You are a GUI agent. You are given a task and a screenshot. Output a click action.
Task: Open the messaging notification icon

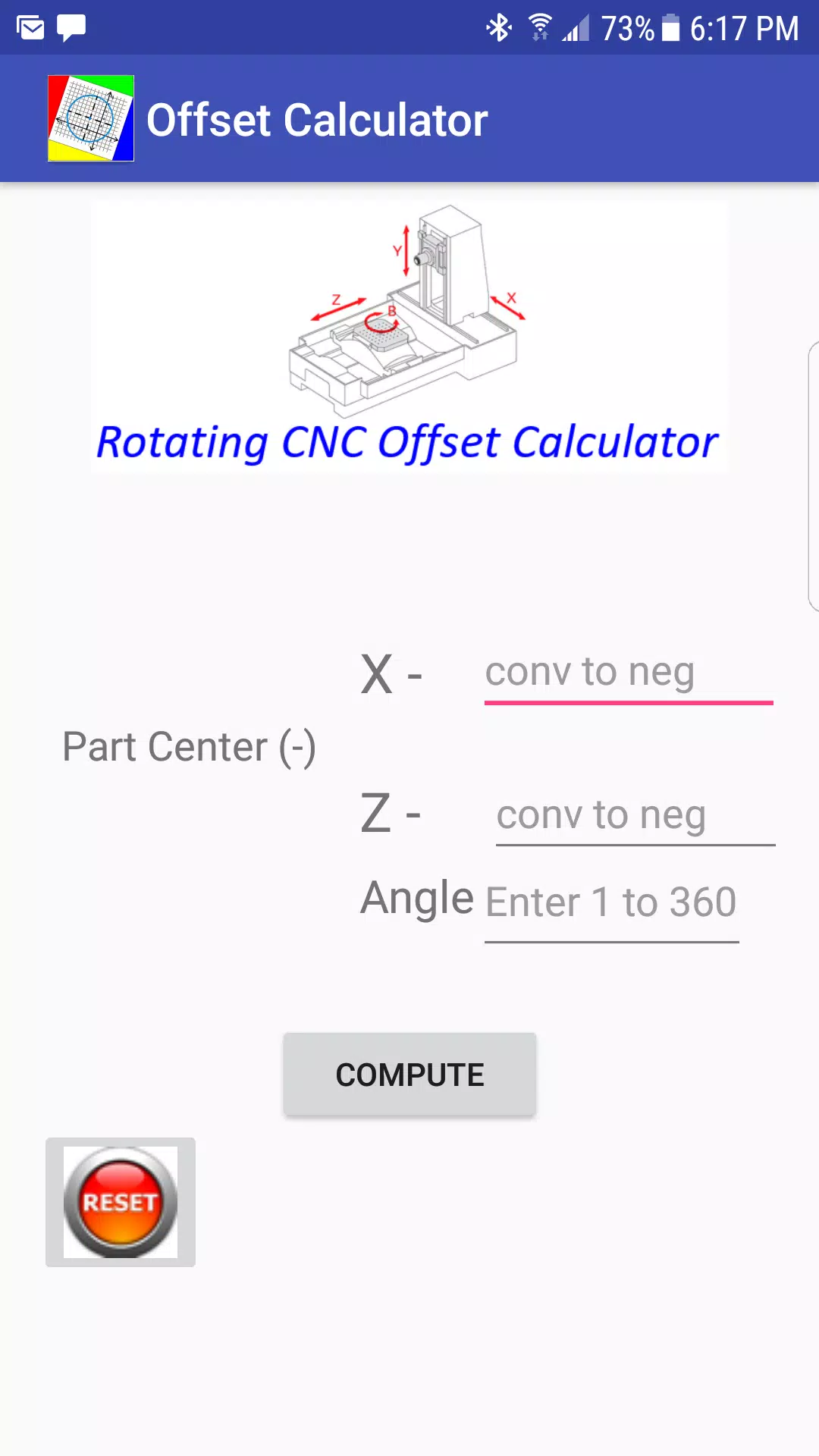pos(73,27)
